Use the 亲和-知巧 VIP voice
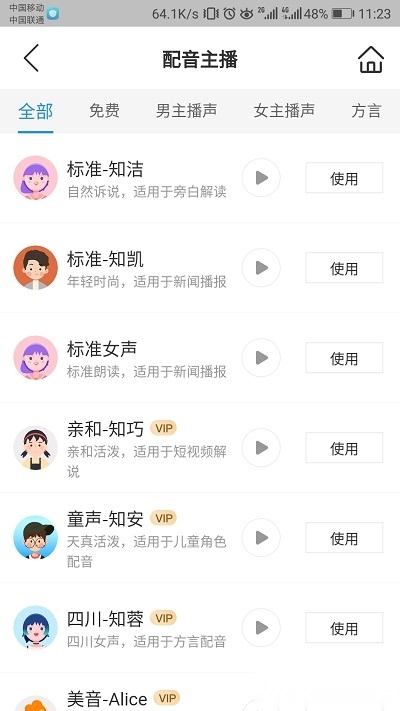Image resolution: width=400 pixels, height=711 pixels. 344,448
